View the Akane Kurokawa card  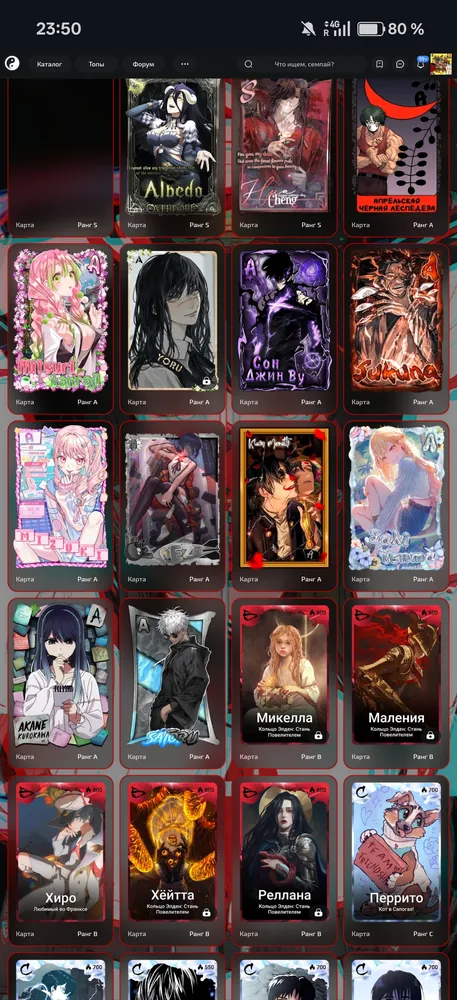coord(60,683)
